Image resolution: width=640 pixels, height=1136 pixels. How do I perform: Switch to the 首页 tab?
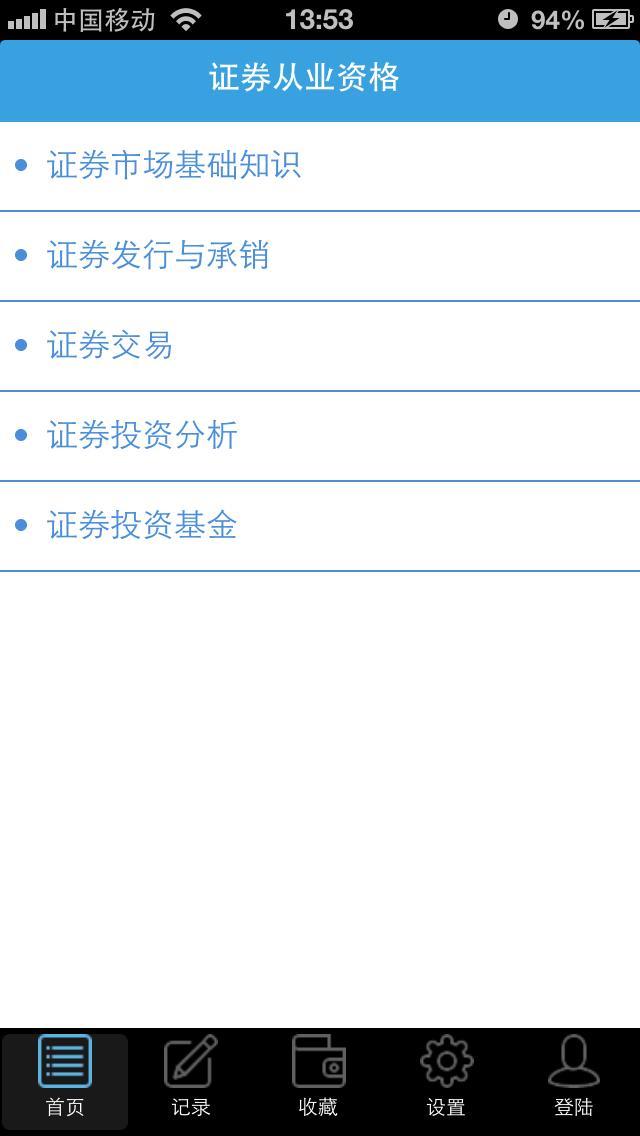[65, 1078]
